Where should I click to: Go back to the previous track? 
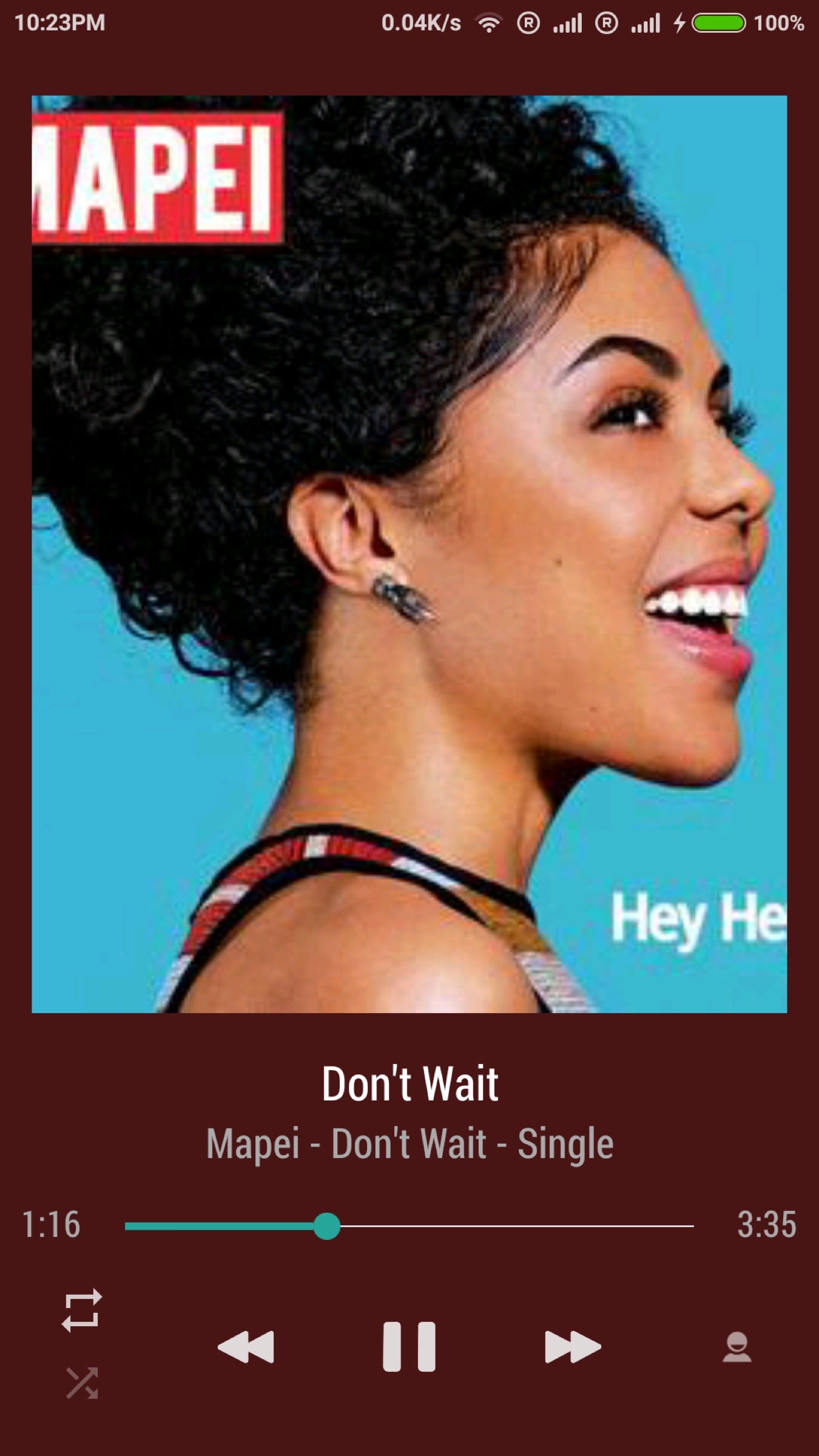coord(246,1347)
